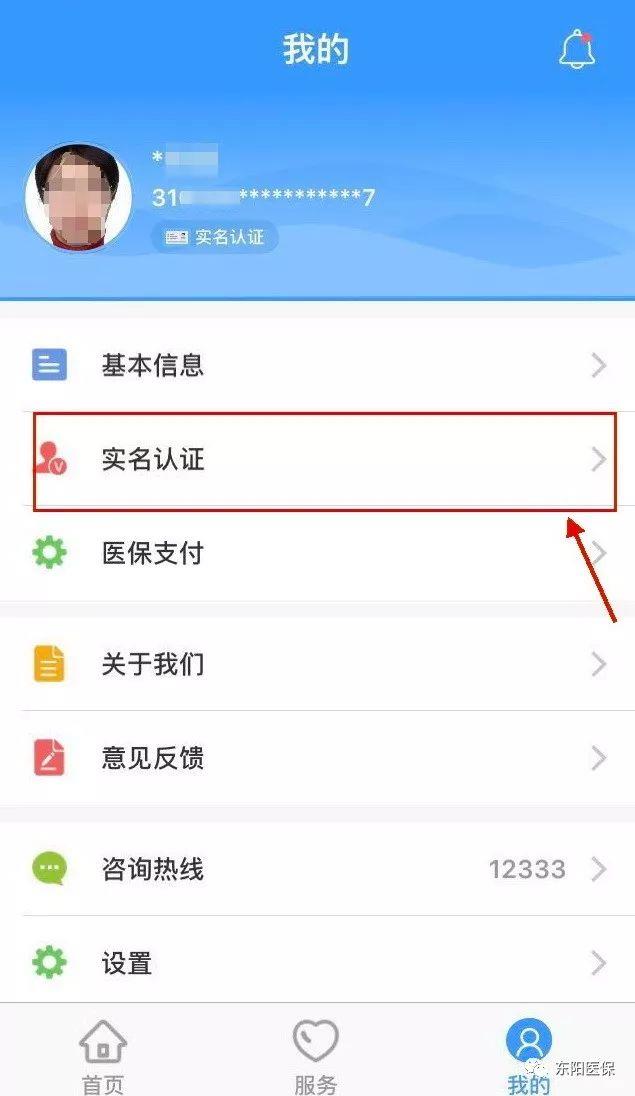Select the 我的 tab
Image resolution: width=635 pixels, height=1096 pixels.
click(528, 1055)
